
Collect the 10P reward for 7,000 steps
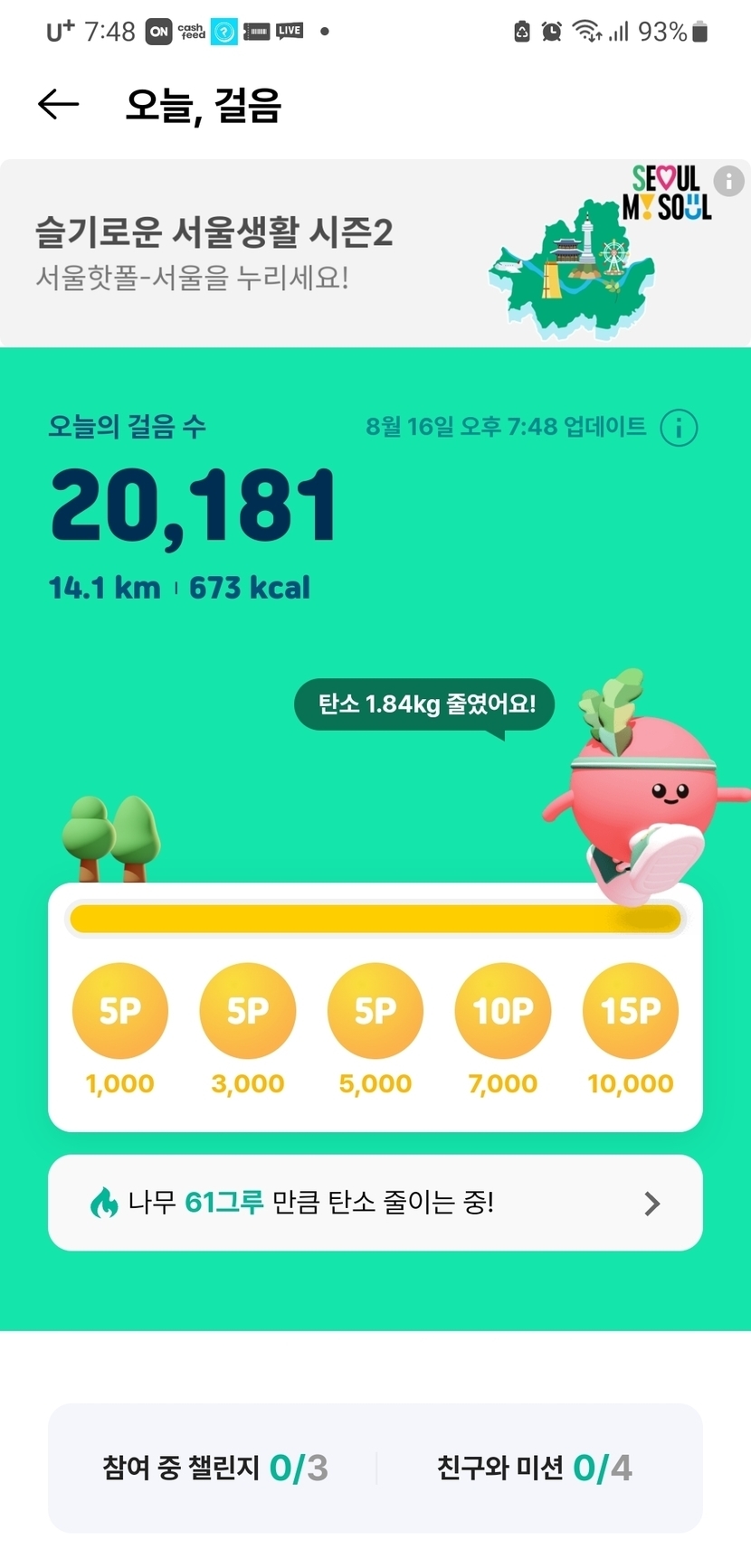click(x=503, y=1011)
